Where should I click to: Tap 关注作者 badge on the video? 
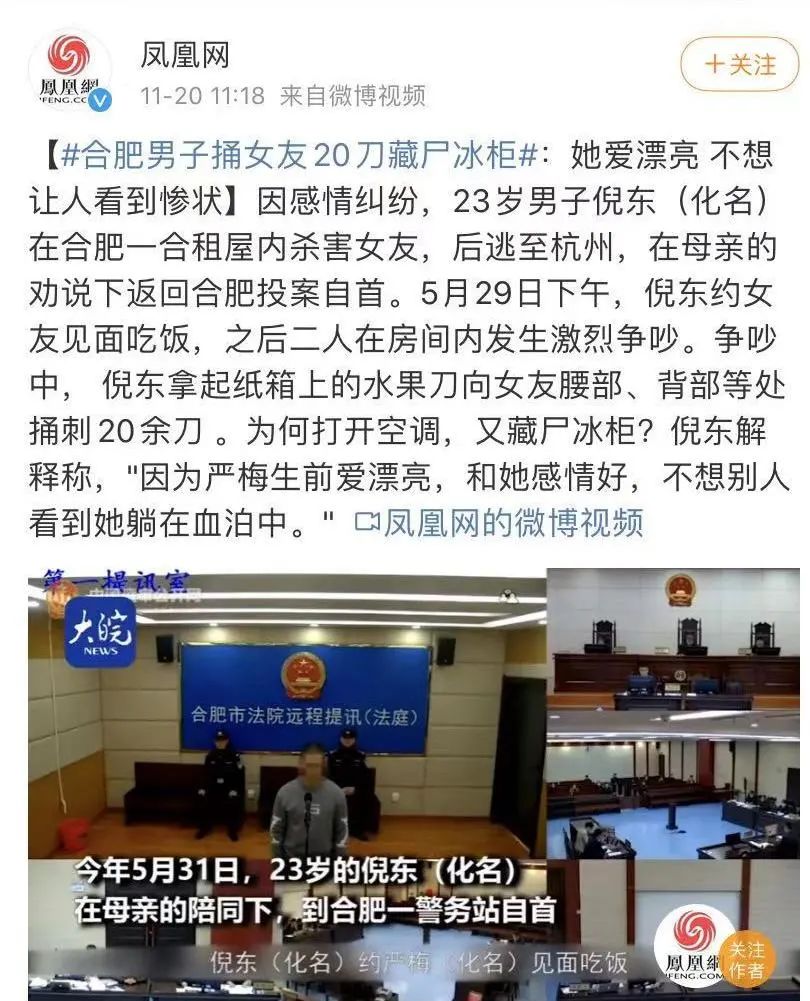tap(746, 960)
